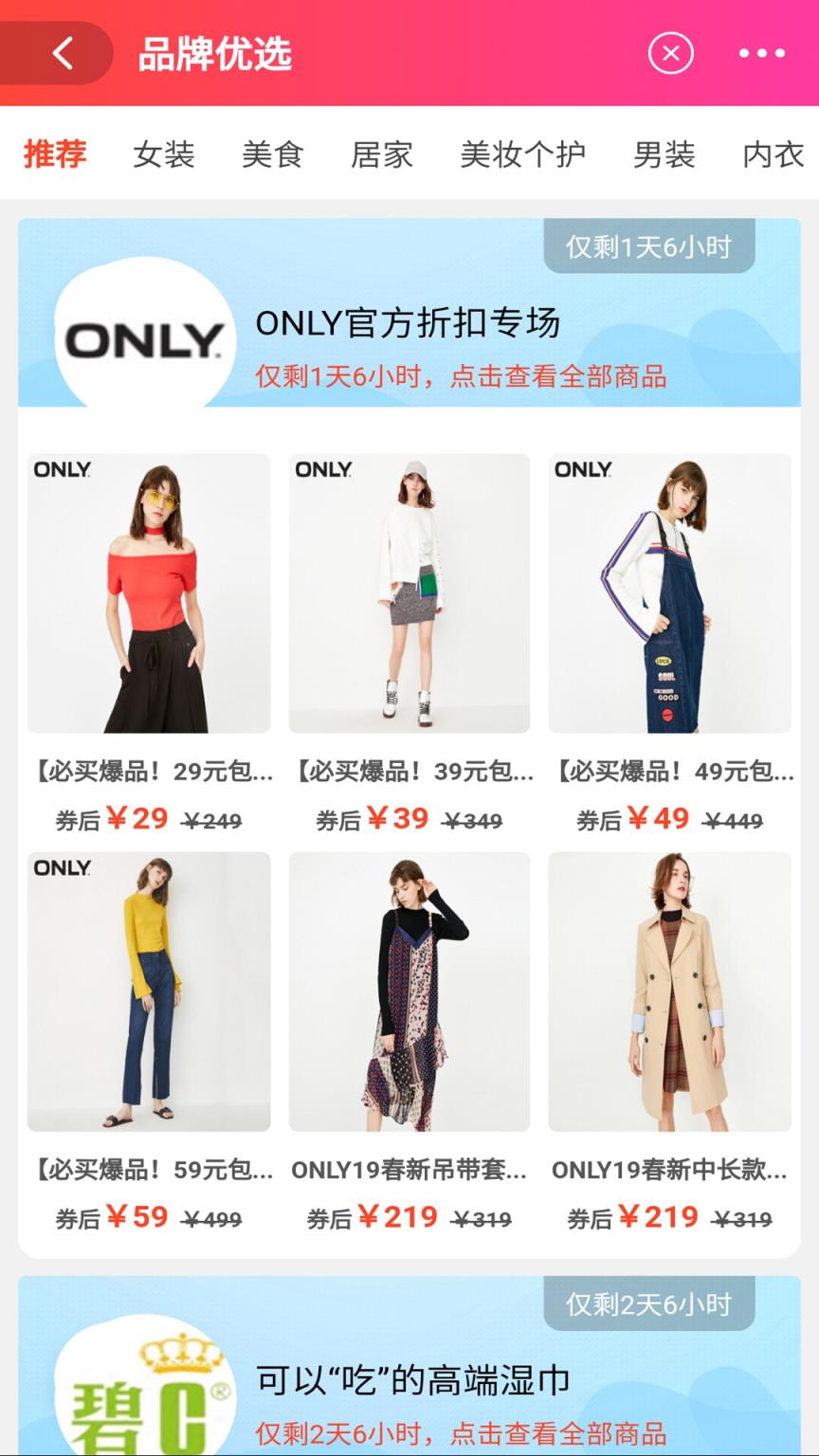
Task: Open the more options (...) menu
Action: click(x=761, y=53)
